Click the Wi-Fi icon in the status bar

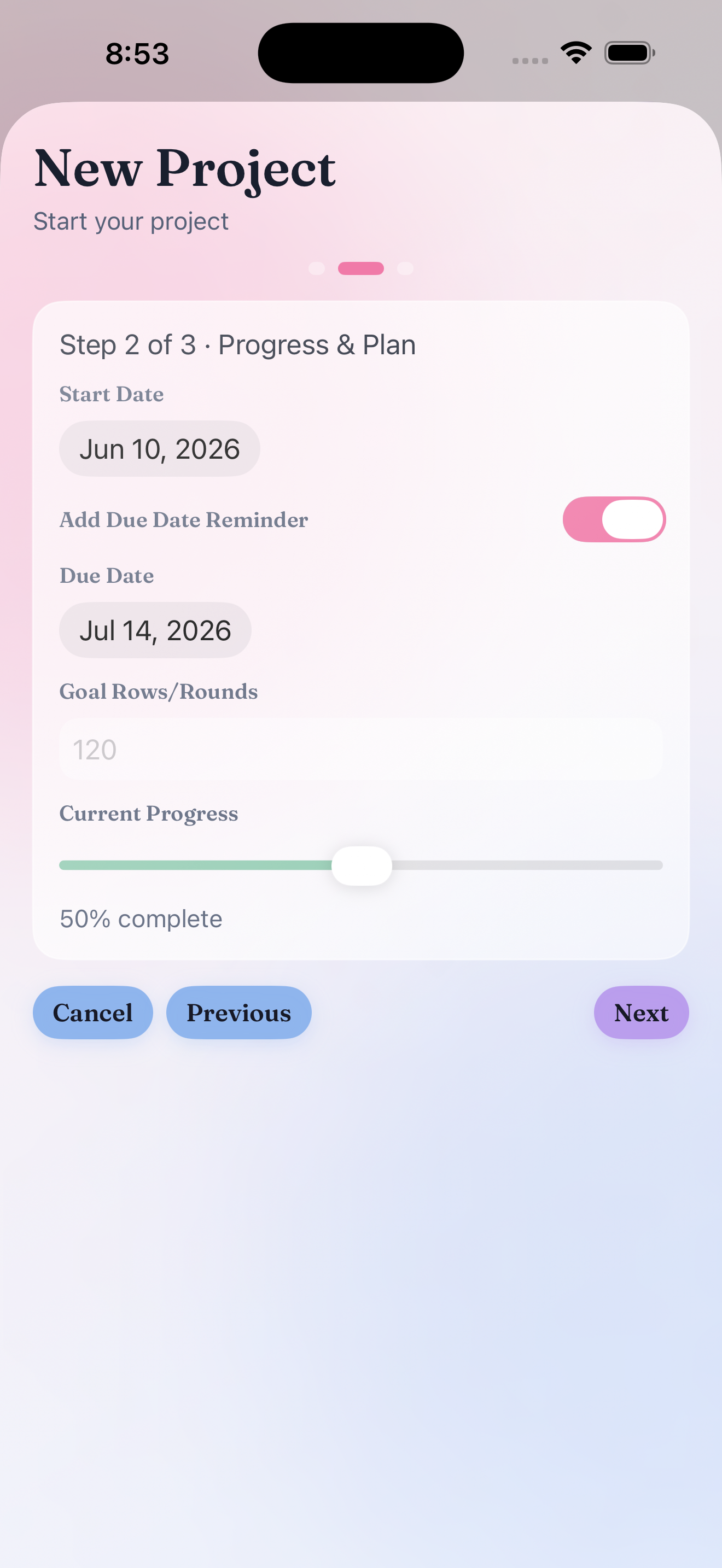coord(575,53)
